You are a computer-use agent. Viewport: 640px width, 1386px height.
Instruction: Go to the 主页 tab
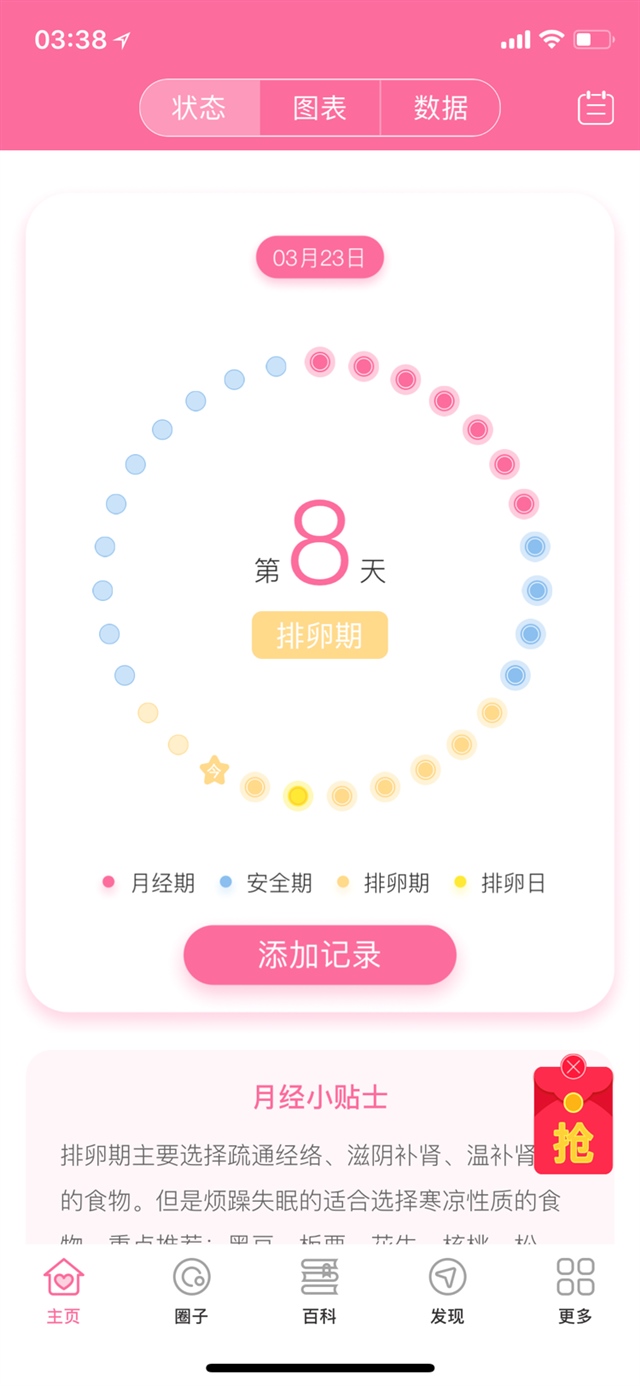63,1290
